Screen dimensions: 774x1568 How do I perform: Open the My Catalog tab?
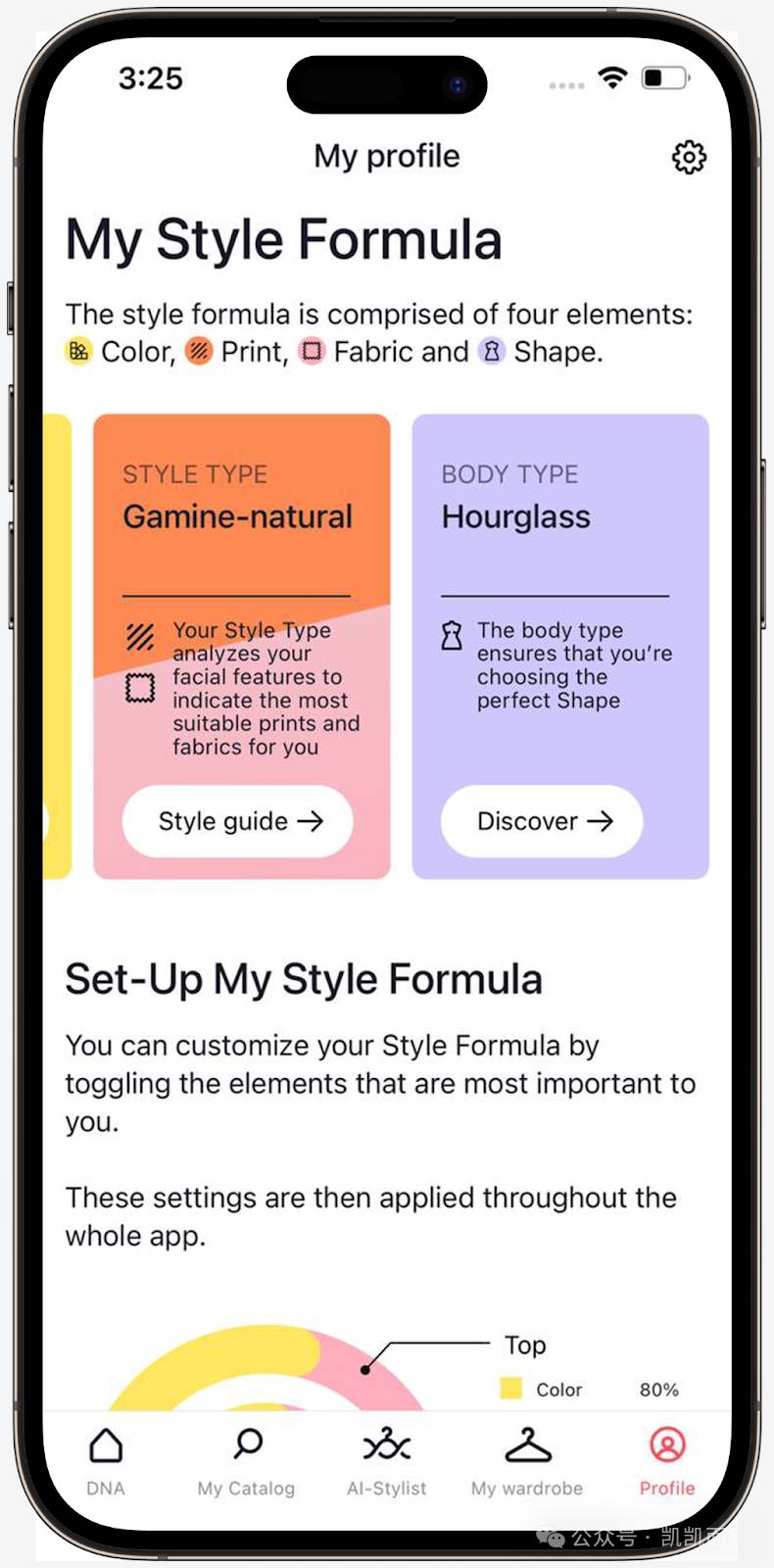(246, 1461)
